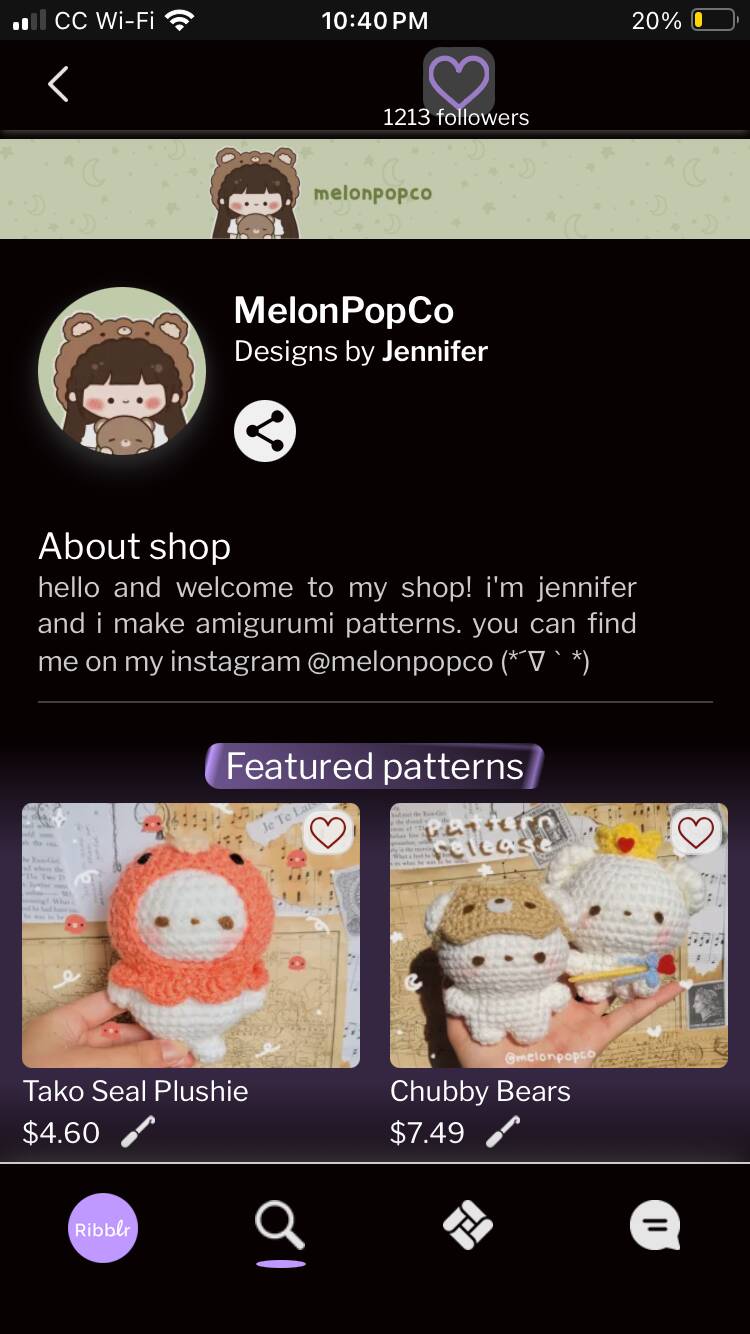The image size is (750, 1334).
Task: Open the messages chat tab
Action: point(655,1225)
